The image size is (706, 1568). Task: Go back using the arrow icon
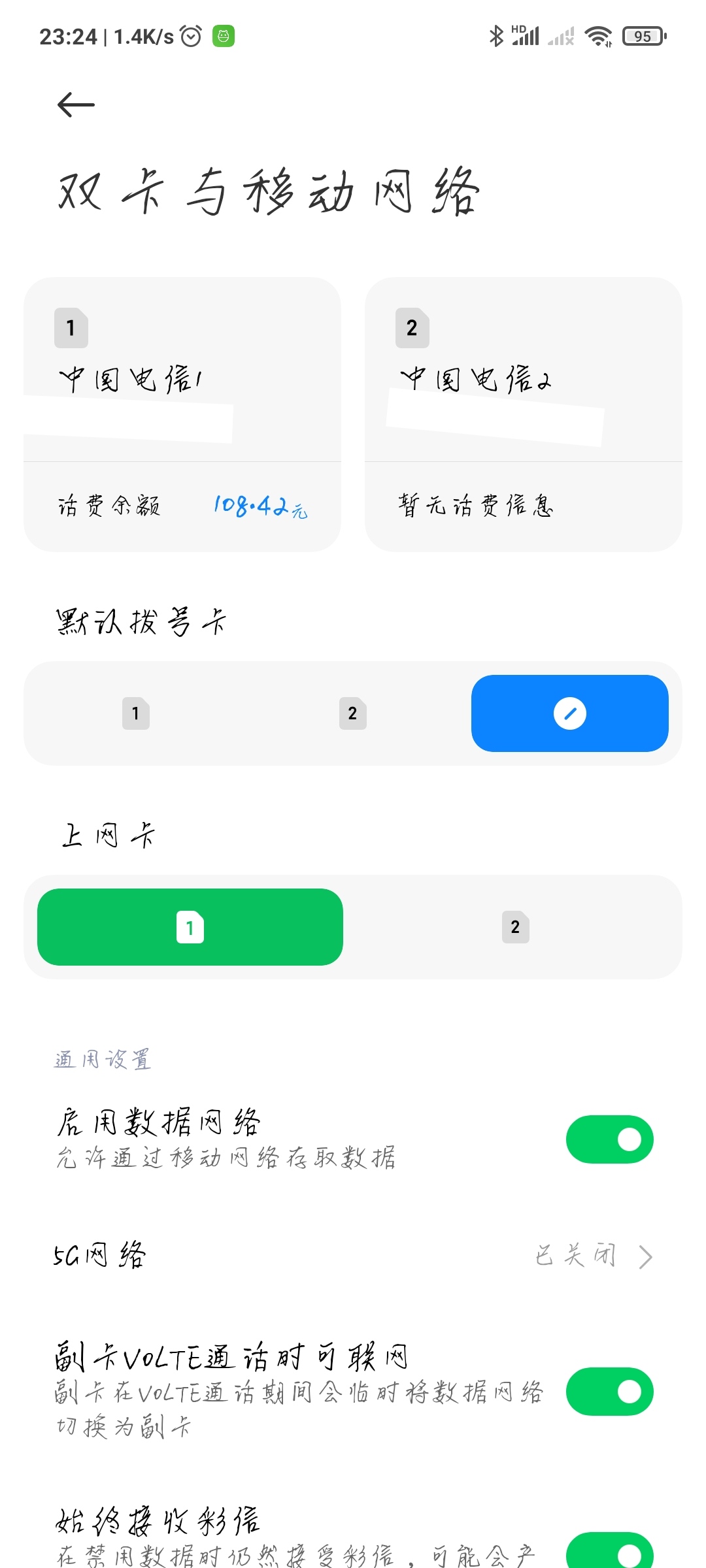[x=76, y=105]
